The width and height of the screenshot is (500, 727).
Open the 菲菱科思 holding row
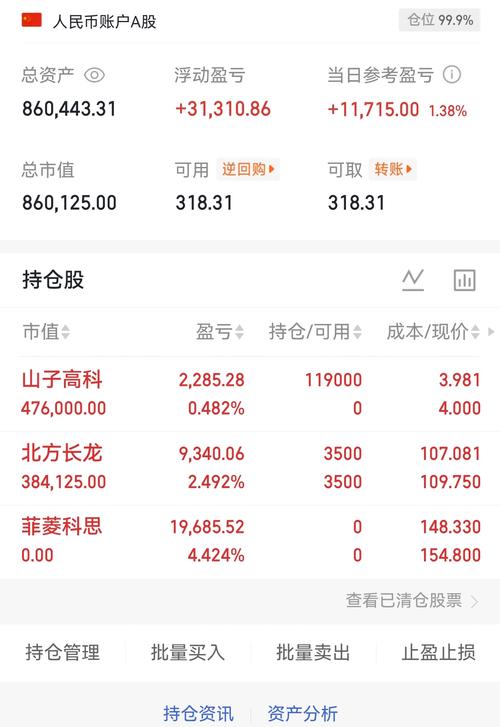(x=250, y=542)
